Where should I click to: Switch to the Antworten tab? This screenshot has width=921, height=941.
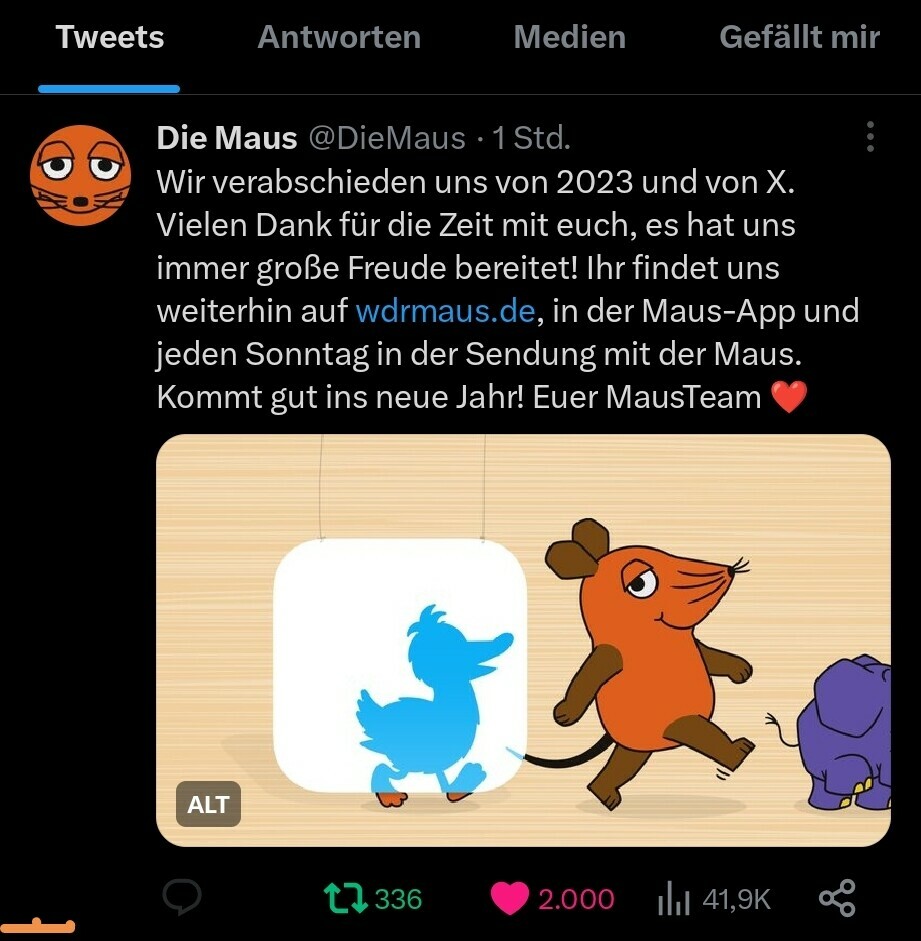click(339, 38)
